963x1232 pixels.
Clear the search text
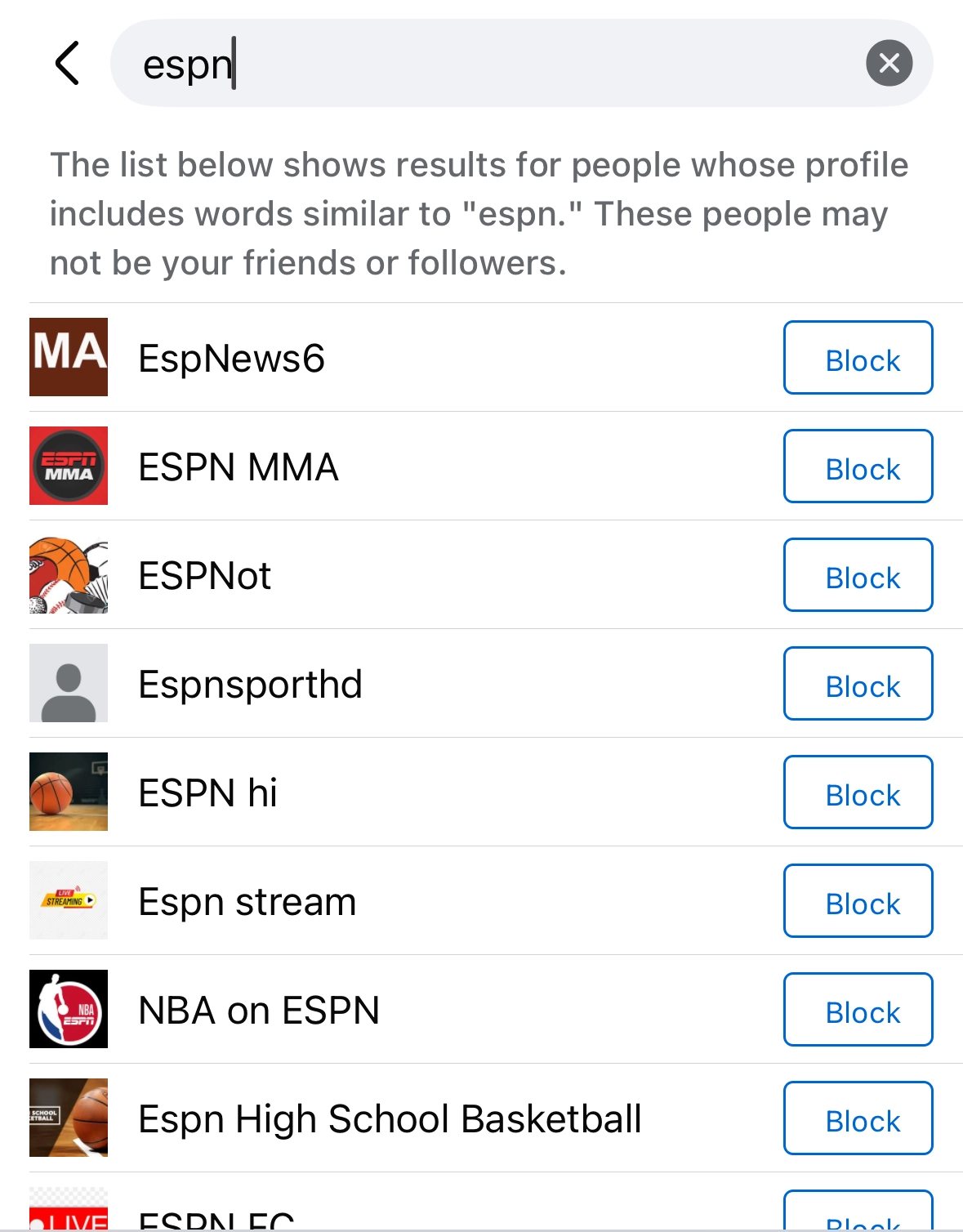point(889,63)
